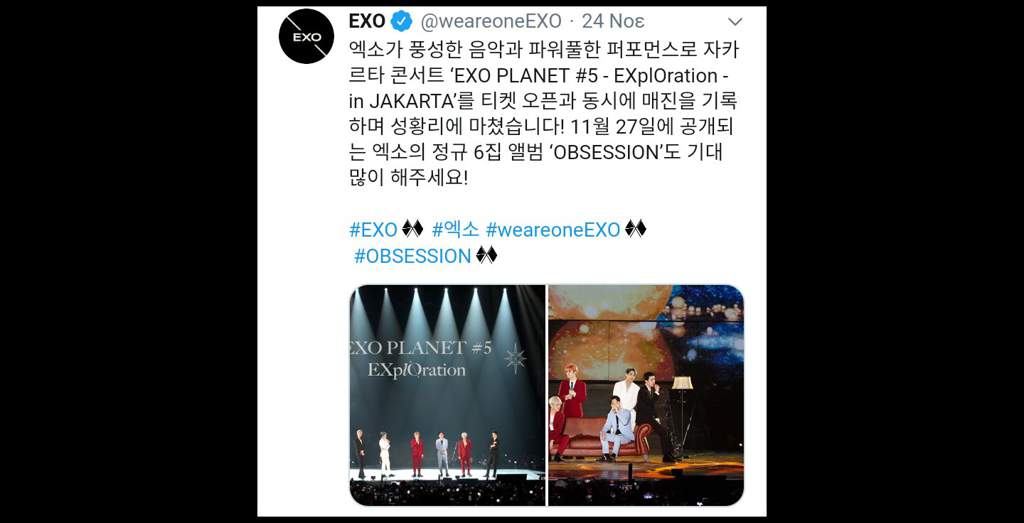View the photo with the red sofa
The image size is (1024, 523).
pyautogui.click(x=645, y=394)
